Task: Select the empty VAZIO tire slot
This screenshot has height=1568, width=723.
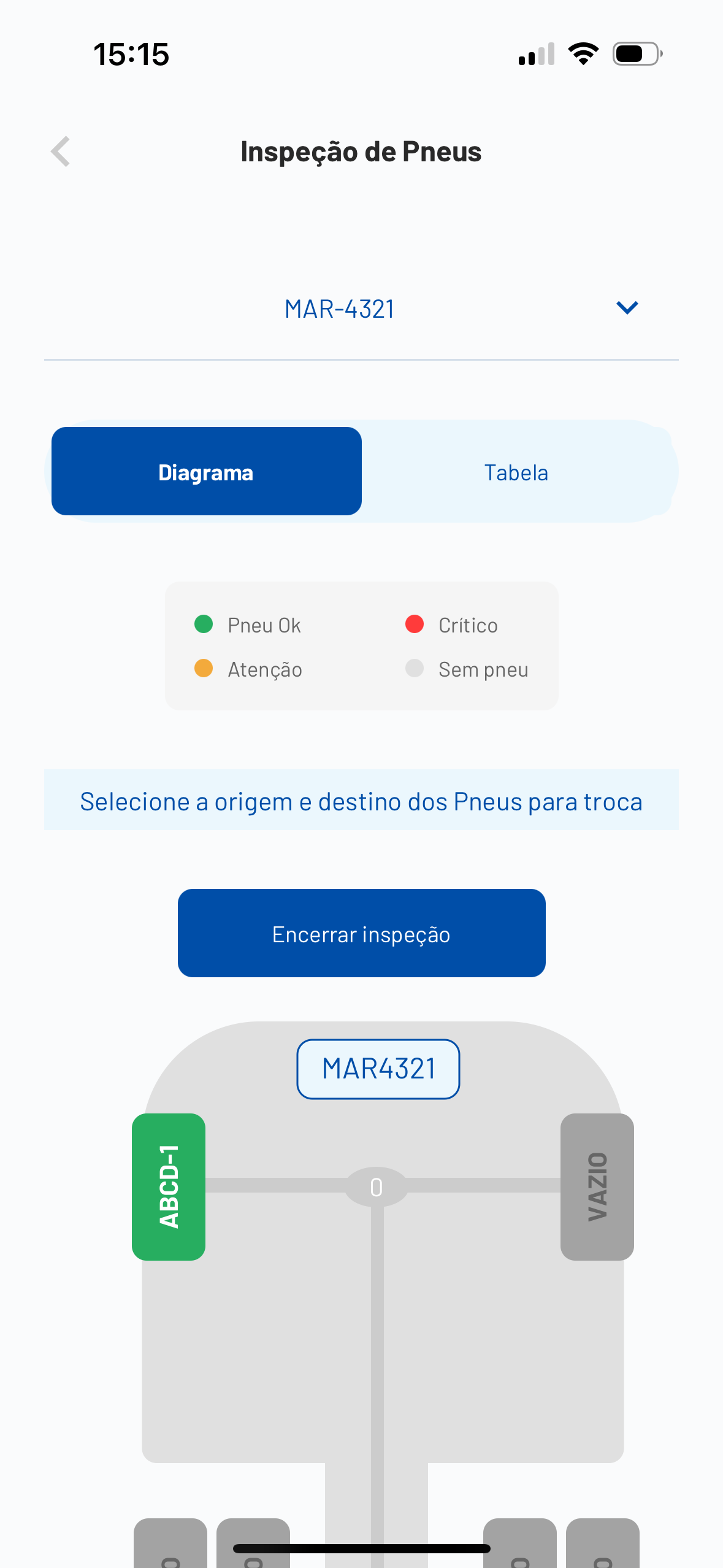Action: [x=597, y=1186]
